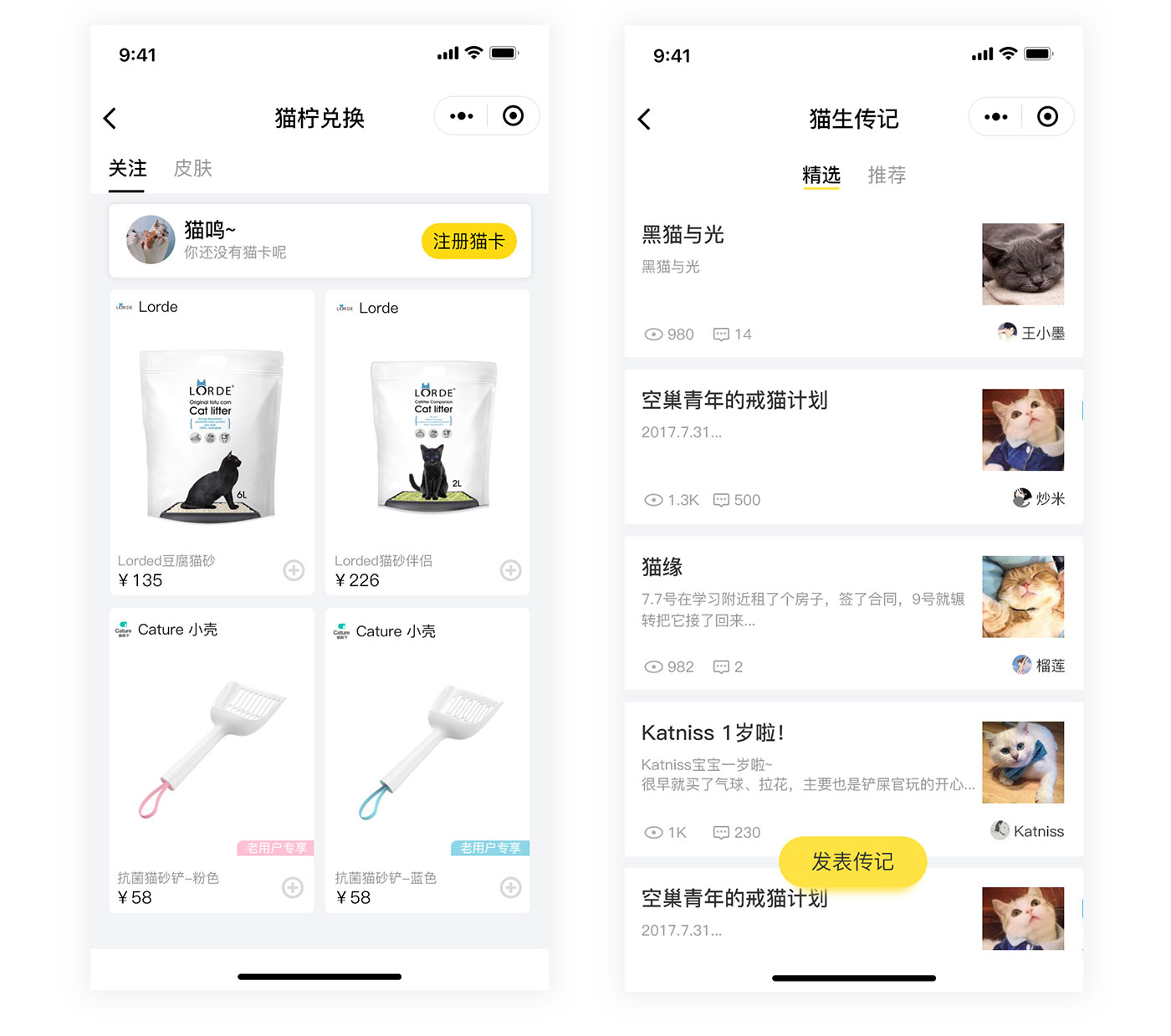Switch to the 皮肤 tab
Image resolution: width=1171 pixels, height=1036 pixels.
point(192,168)
